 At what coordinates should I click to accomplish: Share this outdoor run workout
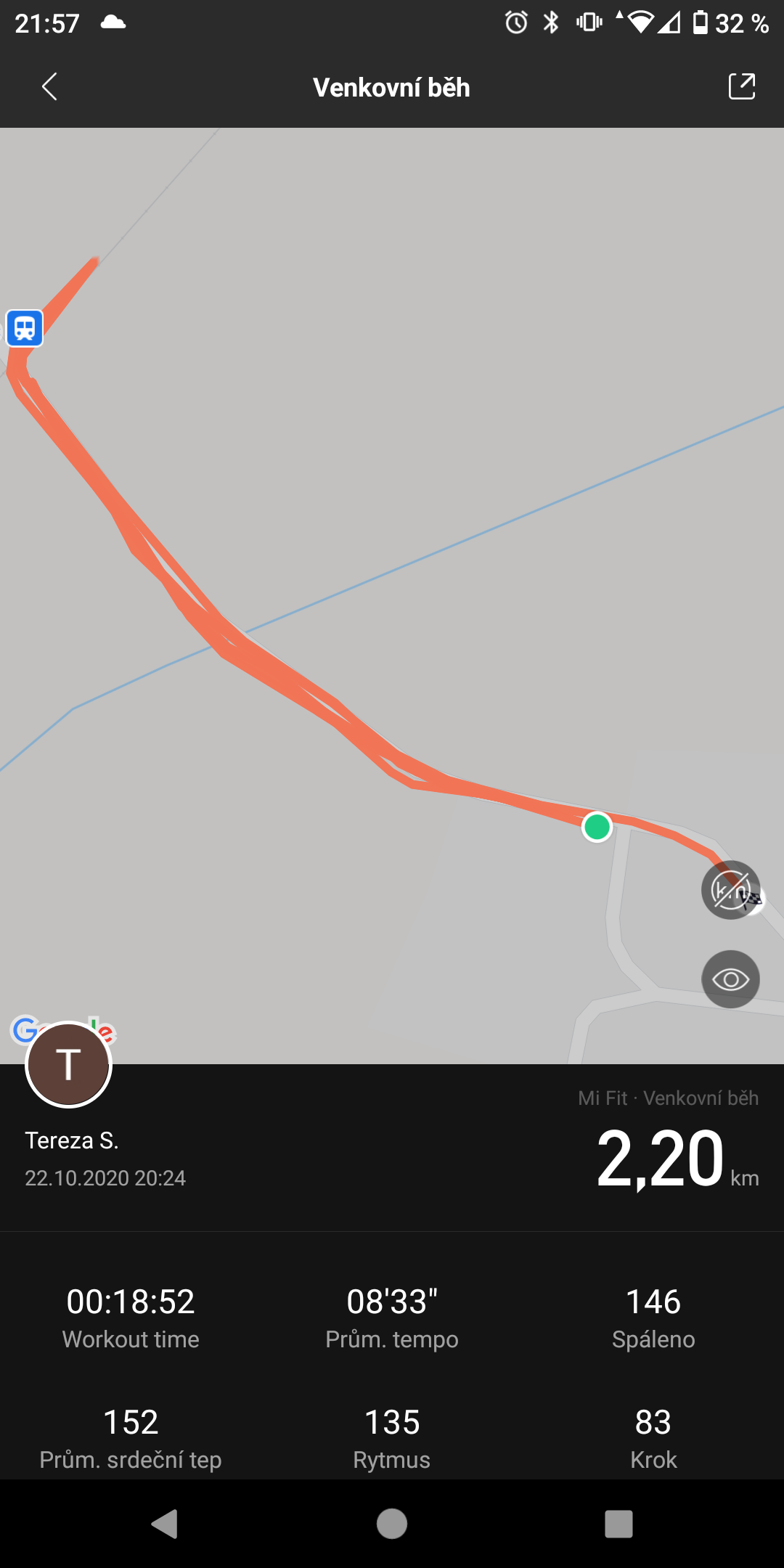coord(742,86)
